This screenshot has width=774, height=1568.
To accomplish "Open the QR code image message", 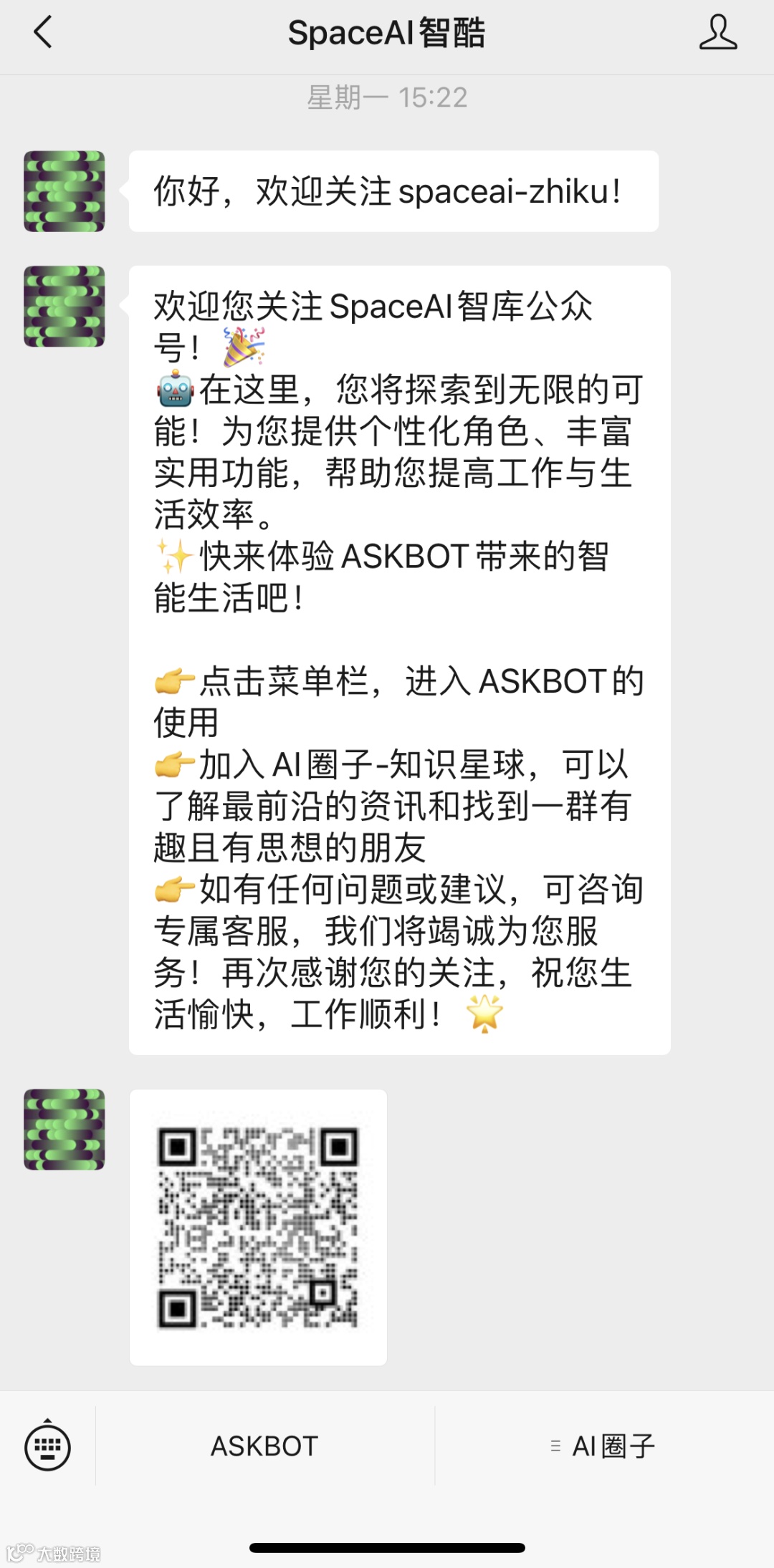I will click(258, 1226).
